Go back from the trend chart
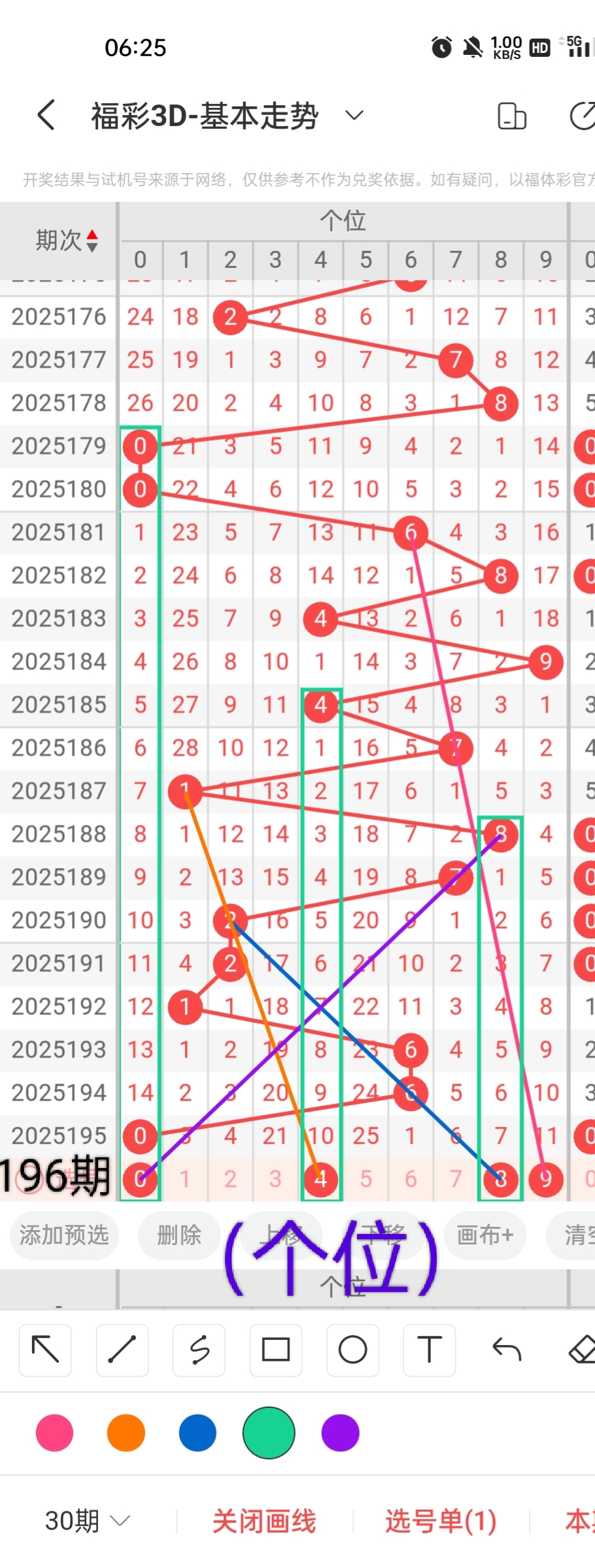This screenshot has height=1568, width=595. pyautogui.click(x=46, y=116)
